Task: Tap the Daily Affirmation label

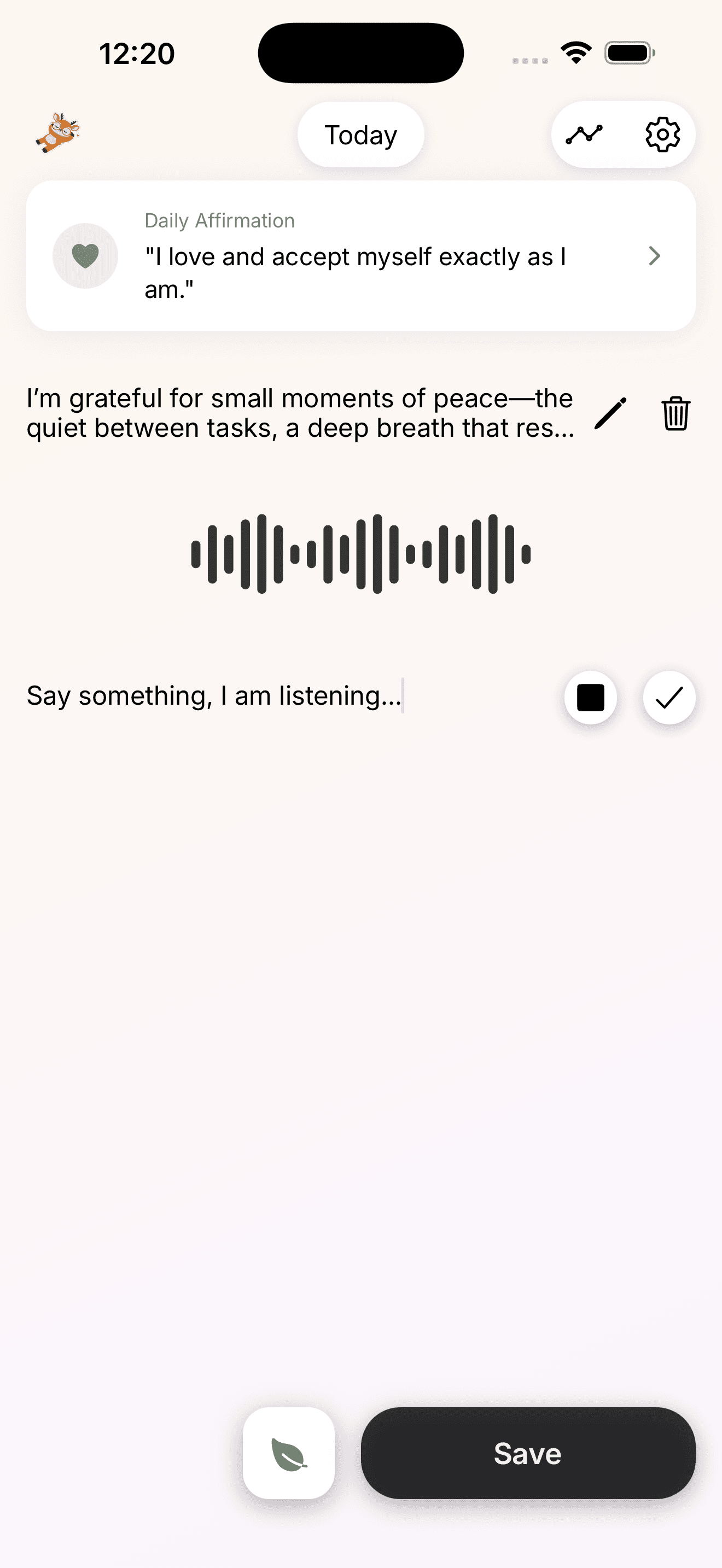Action: click(219, 220)
